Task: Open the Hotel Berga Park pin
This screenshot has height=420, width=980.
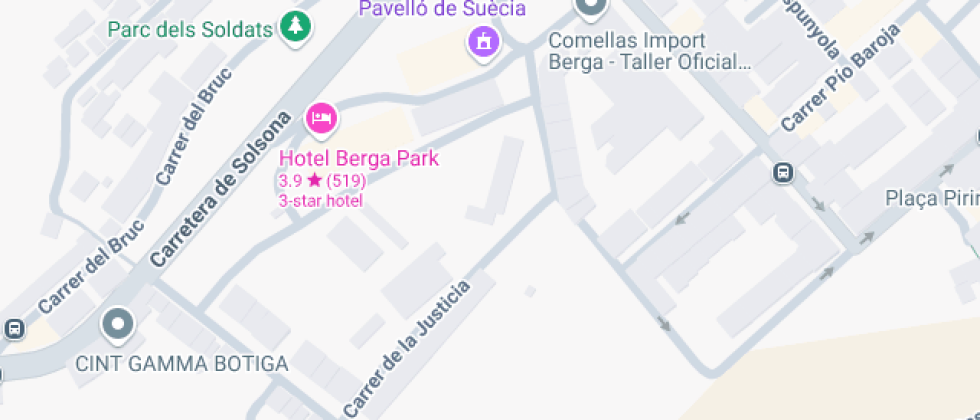Action: point(321,119)
